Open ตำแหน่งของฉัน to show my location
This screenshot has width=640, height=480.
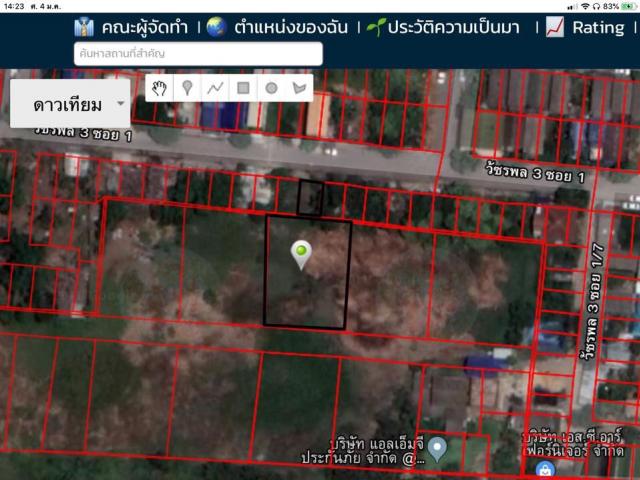(280, 27)
